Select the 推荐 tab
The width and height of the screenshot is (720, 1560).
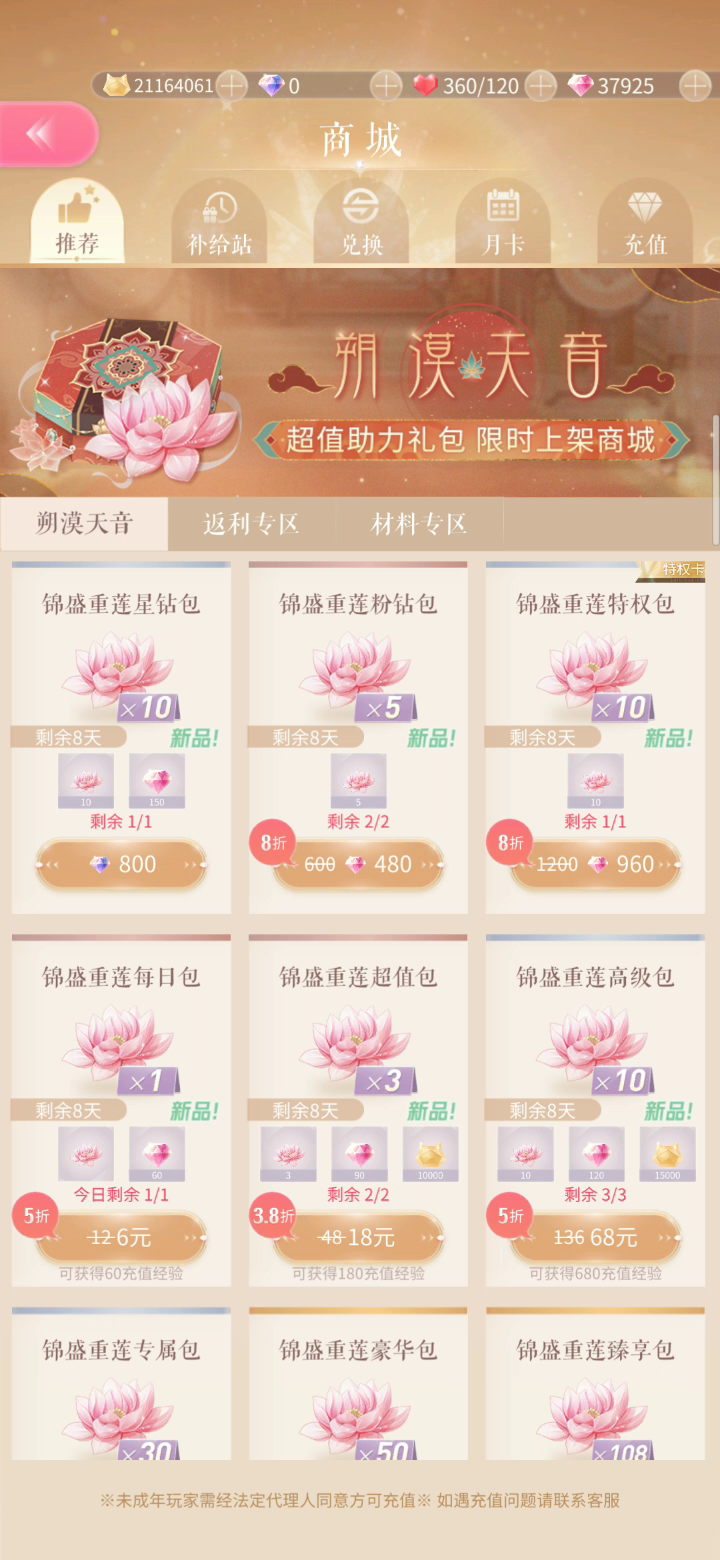[x=77, y=222]
